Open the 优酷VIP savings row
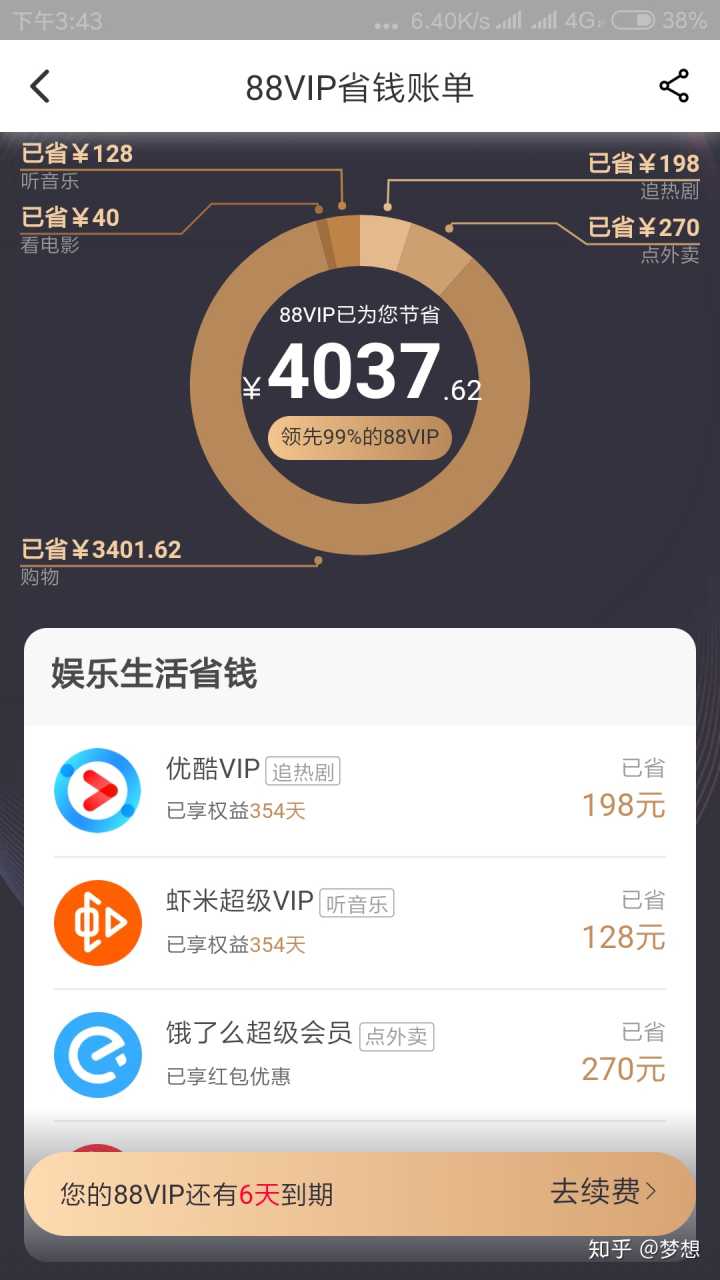Viewport: 720px width, 1280px height. [x=359, y=790]
